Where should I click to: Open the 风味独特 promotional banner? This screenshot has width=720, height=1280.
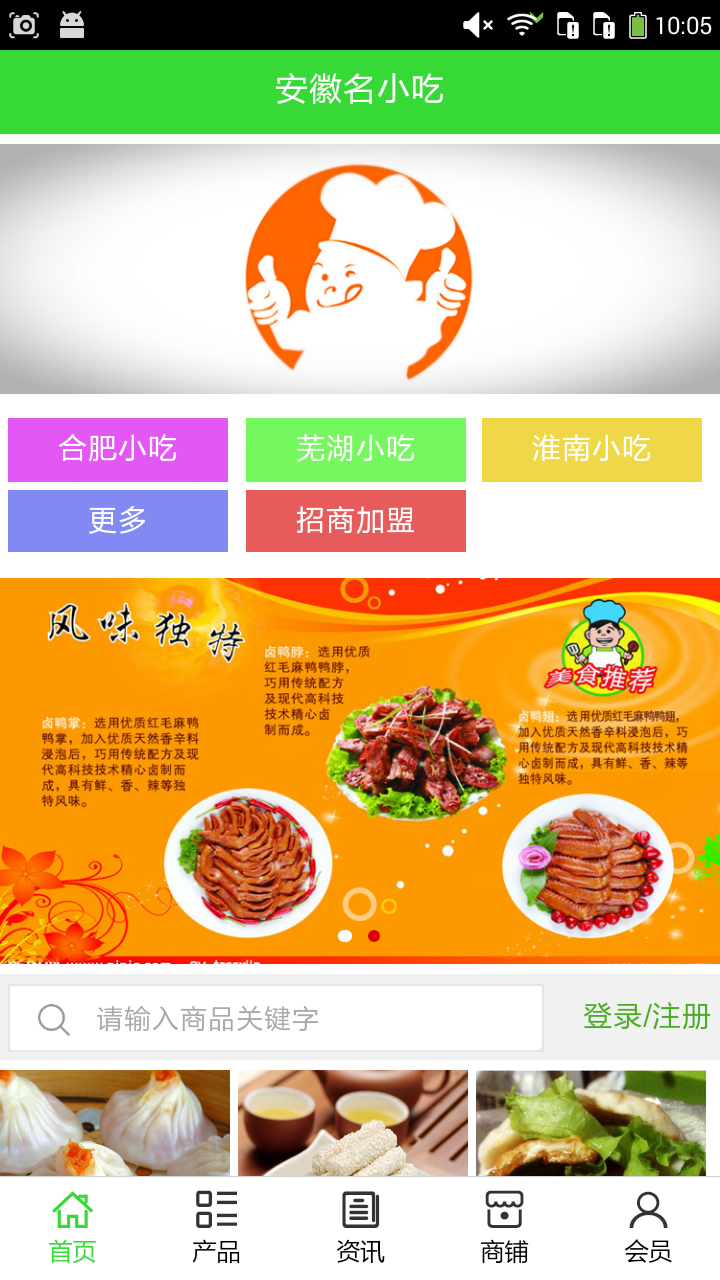[x=360, y=770]
